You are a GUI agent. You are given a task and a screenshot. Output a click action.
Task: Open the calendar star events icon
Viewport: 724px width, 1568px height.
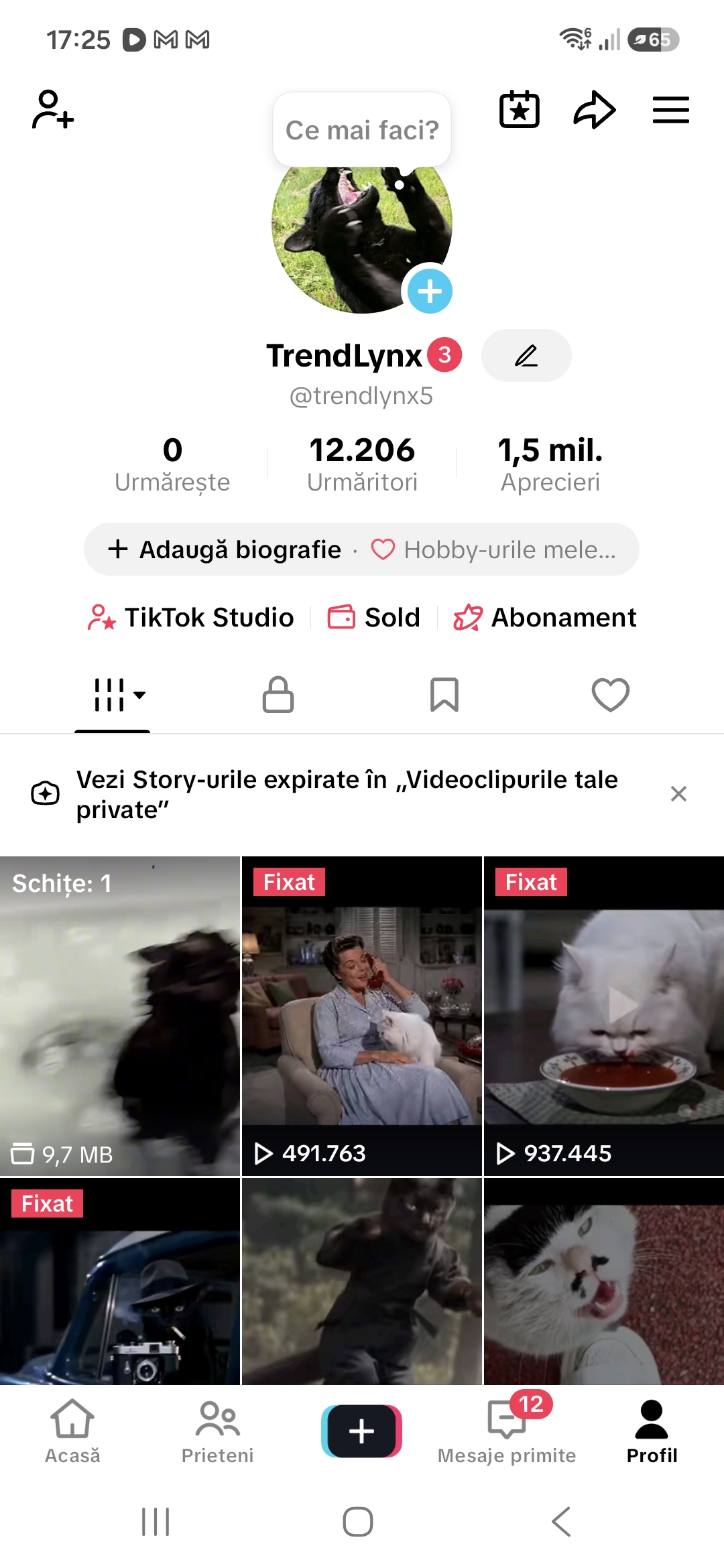pyautogui.click(x=520, y=109)
